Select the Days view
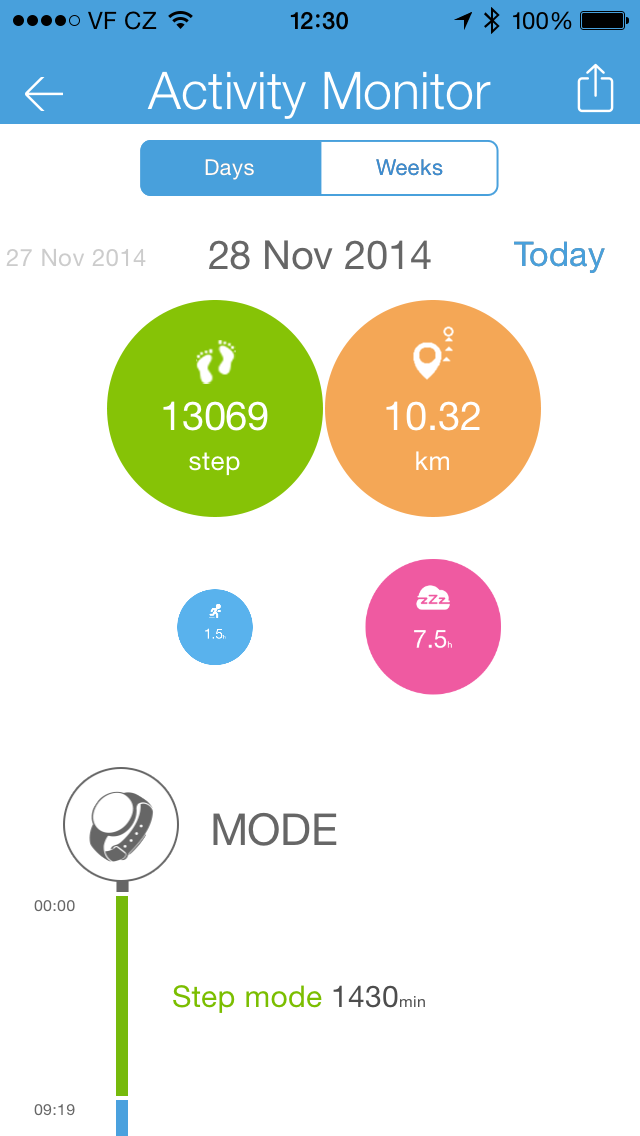 point(230,168)
